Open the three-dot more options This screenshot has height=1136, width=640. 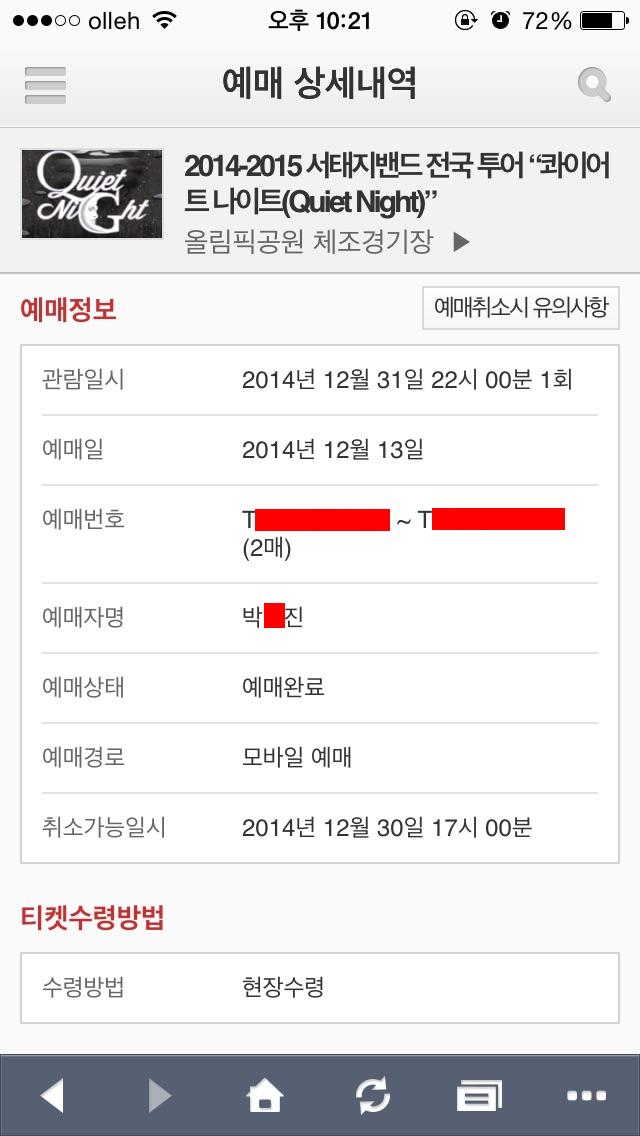coord(586,1096)
